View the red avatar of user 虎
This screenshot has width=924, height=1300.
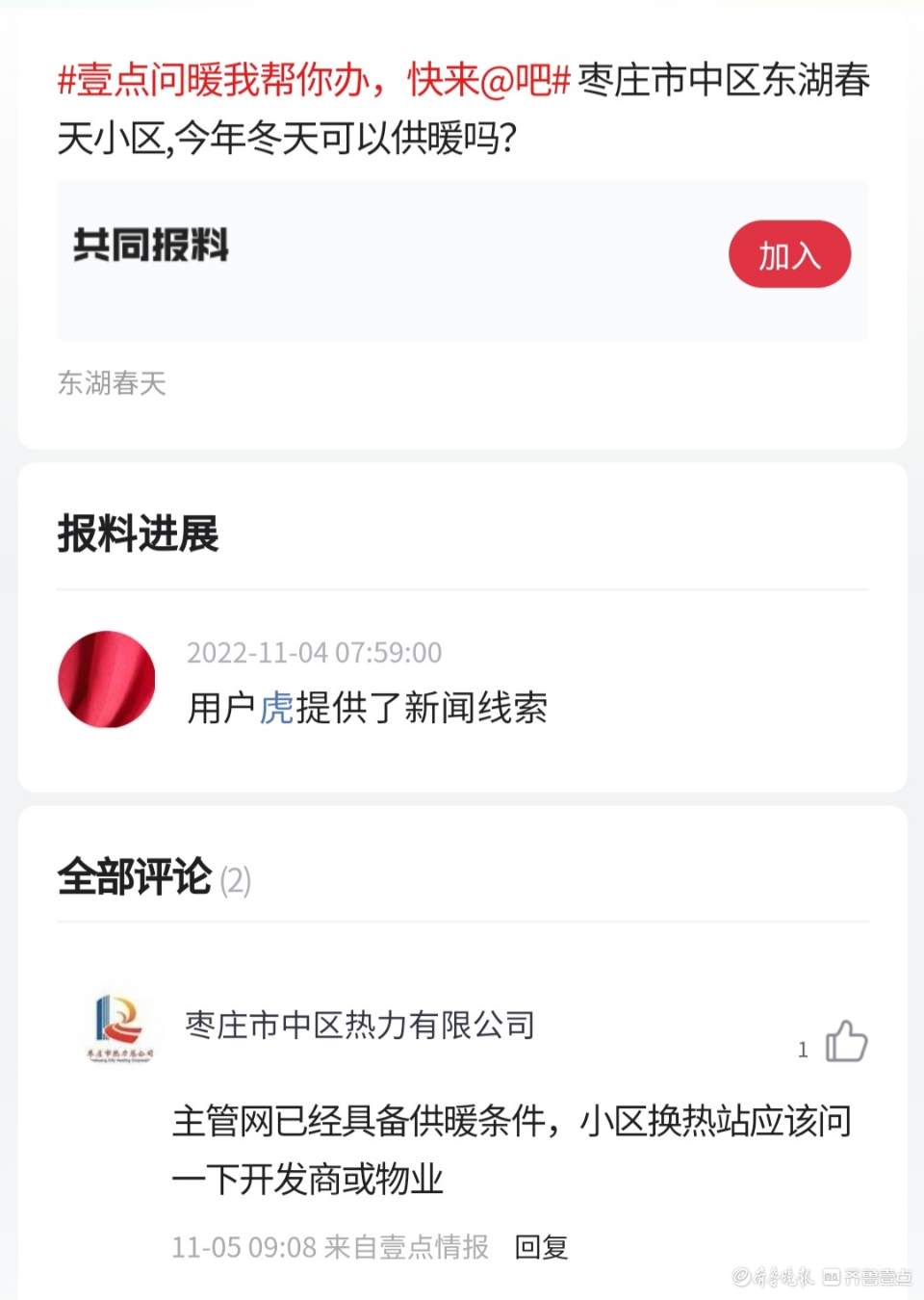107,680
